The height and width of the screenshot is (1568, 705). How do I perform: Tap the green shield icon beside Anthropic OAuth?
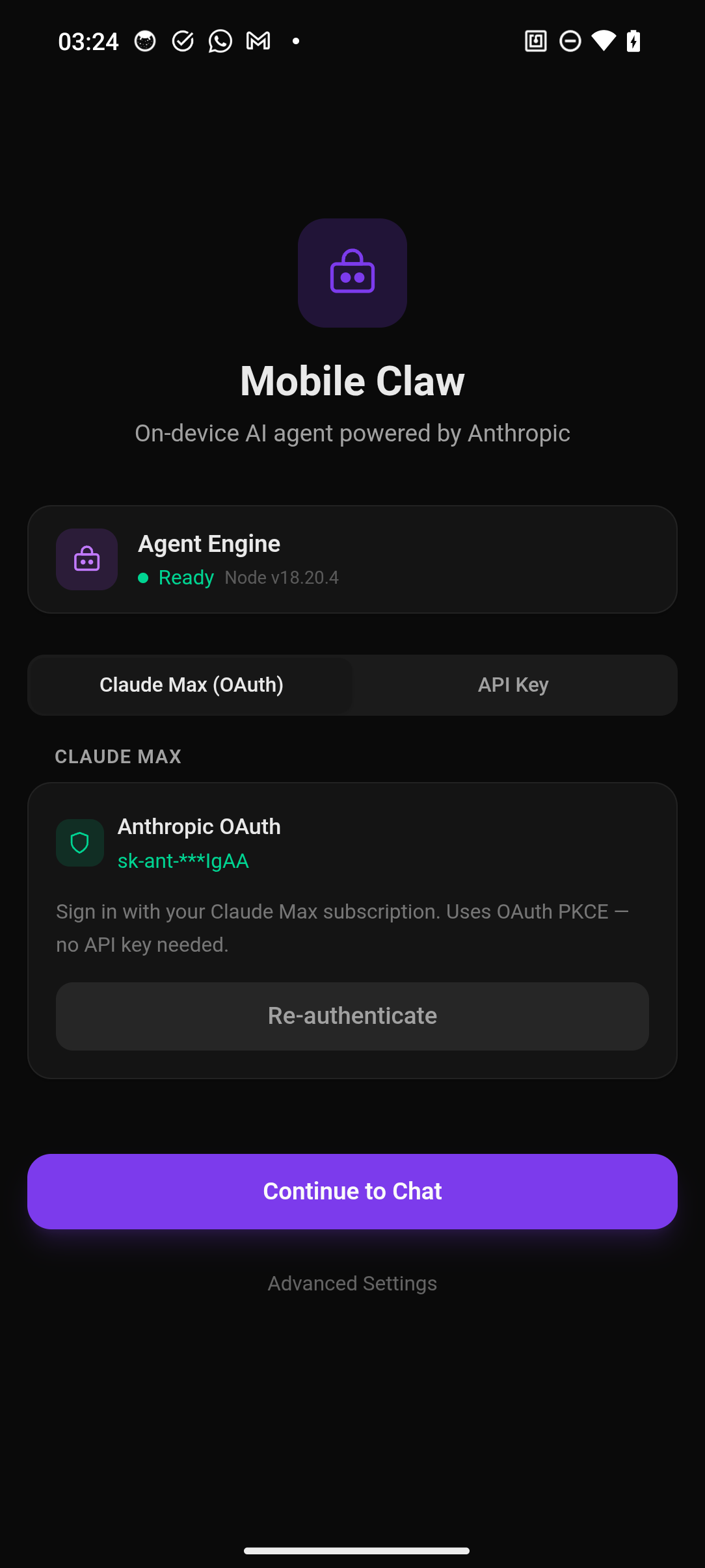(79, 843)
